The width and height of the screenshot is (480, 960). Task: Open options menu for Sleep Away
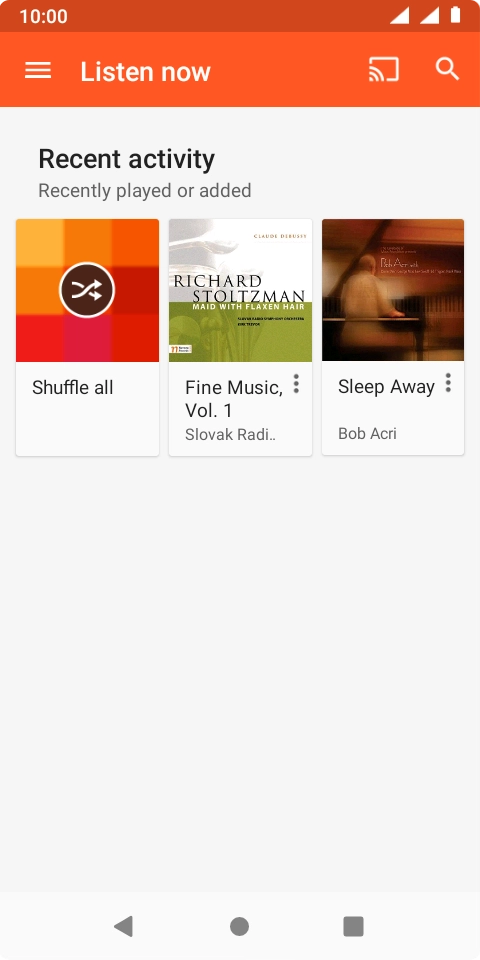pos(448,383)
